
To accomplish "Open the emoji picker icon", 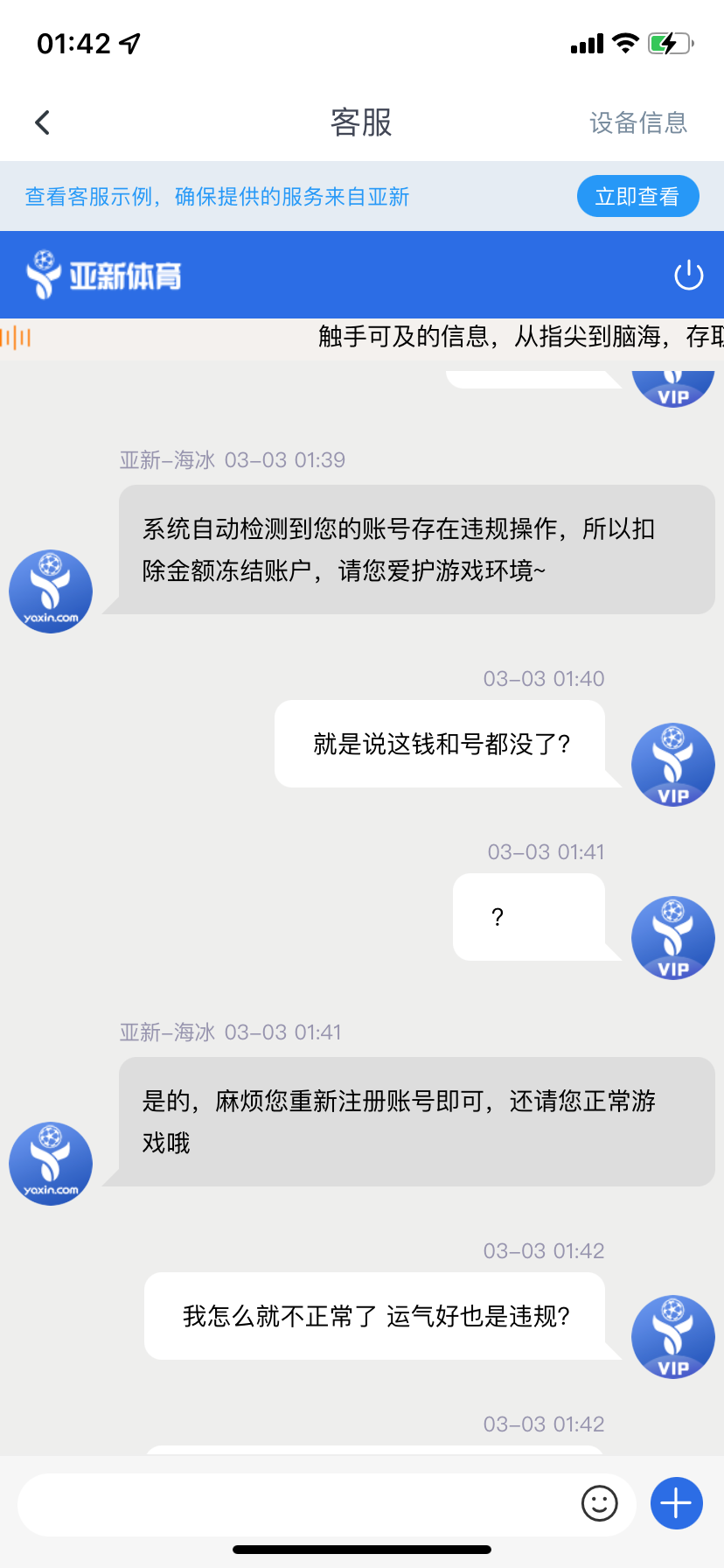I will (x=599, y=1503).
